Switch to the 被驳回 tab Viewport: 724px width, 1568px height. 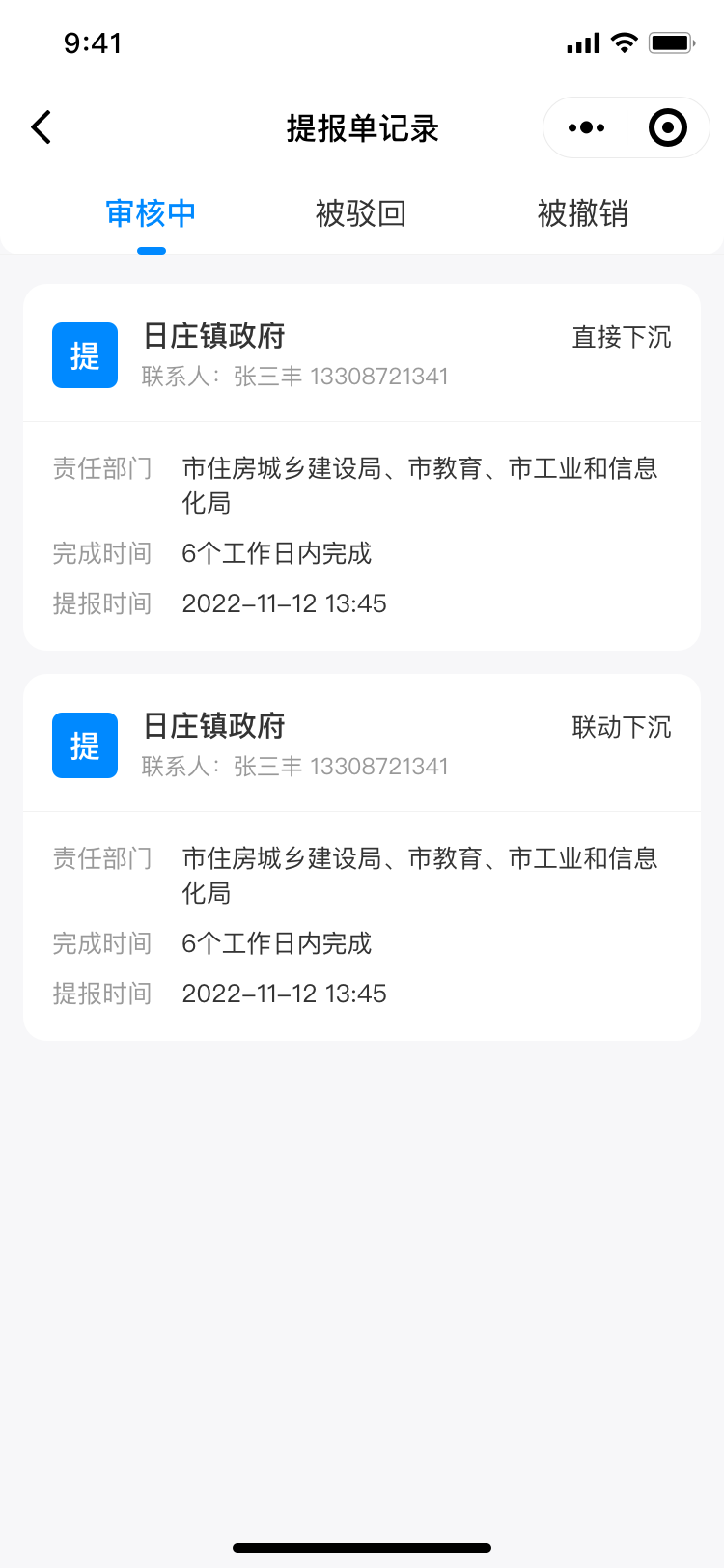pyautogui.click(x=361, y=213)
